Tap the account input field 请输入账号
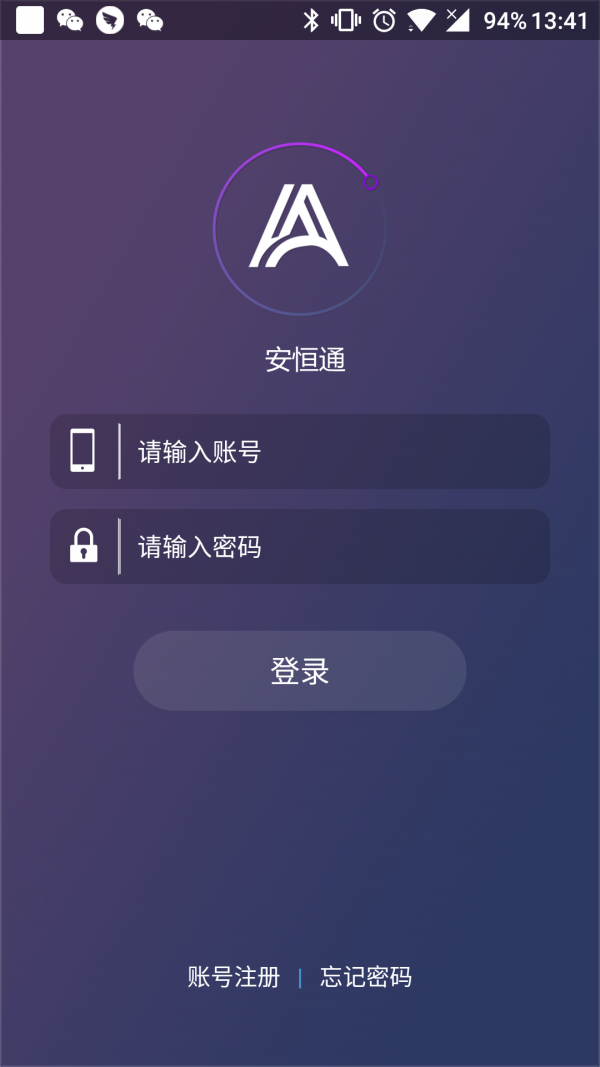Viewport: 600px width, 1067px height. (330, 452)
